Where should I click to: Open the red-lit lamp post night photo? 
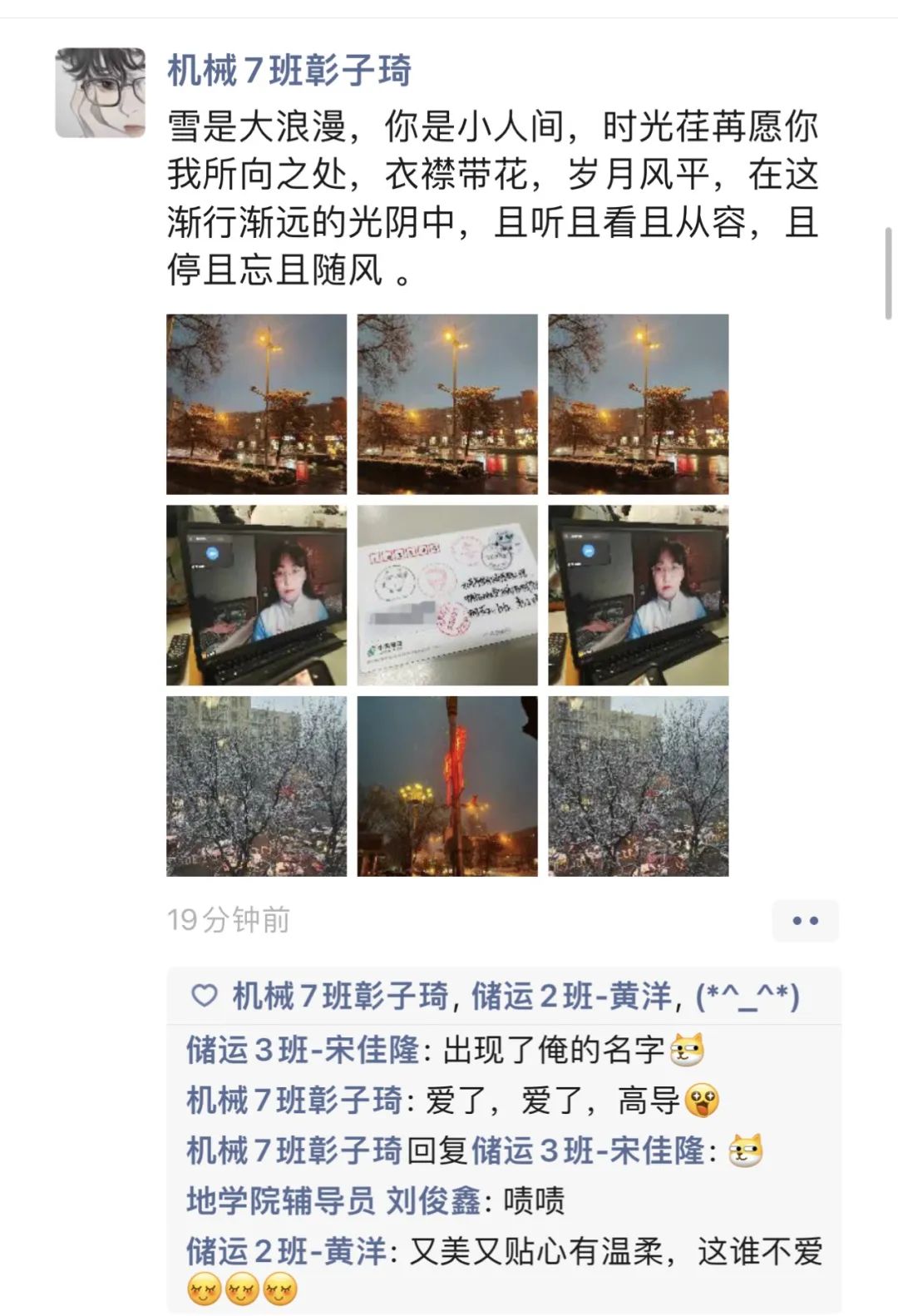(x=447, y=786)
